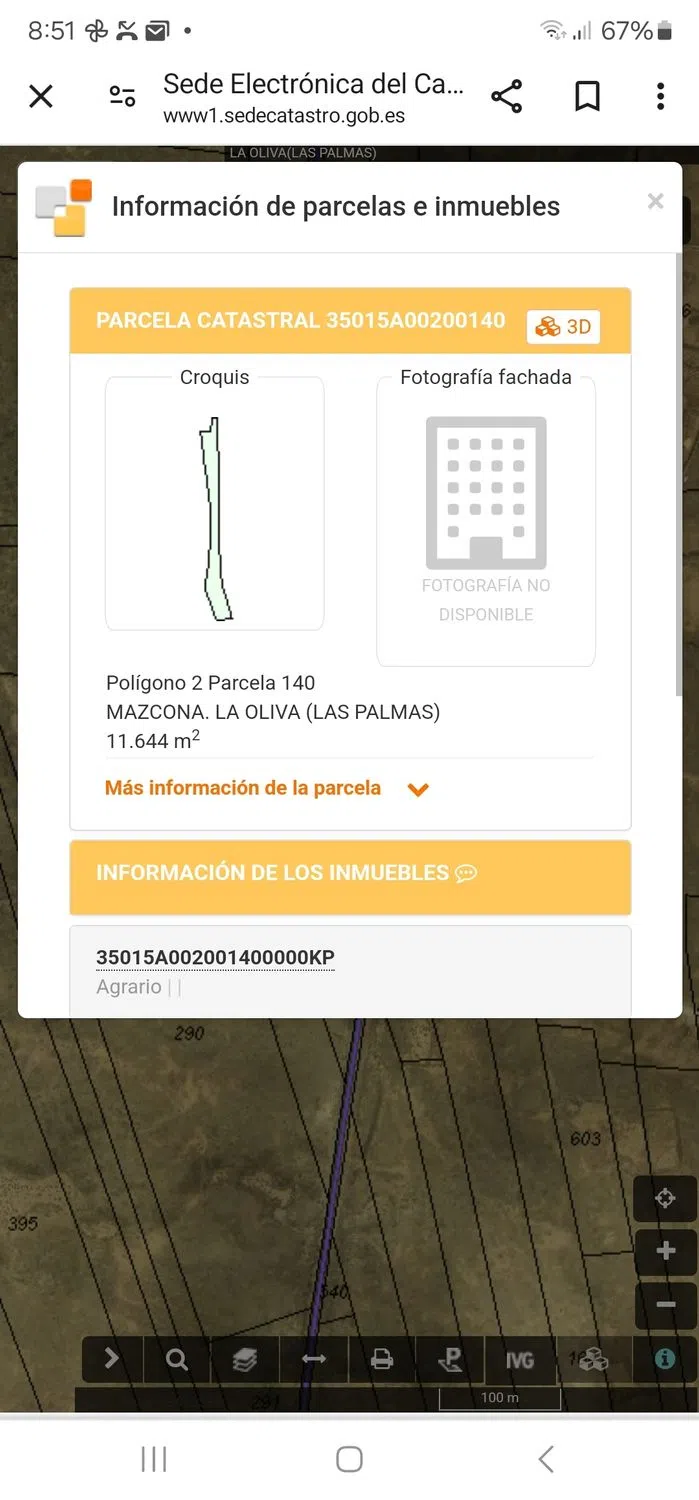Image resolution: width=699 pixels, height=1500 pixels.
Task: Expand Más información de la parcela
Action: [x=266, y=789]
